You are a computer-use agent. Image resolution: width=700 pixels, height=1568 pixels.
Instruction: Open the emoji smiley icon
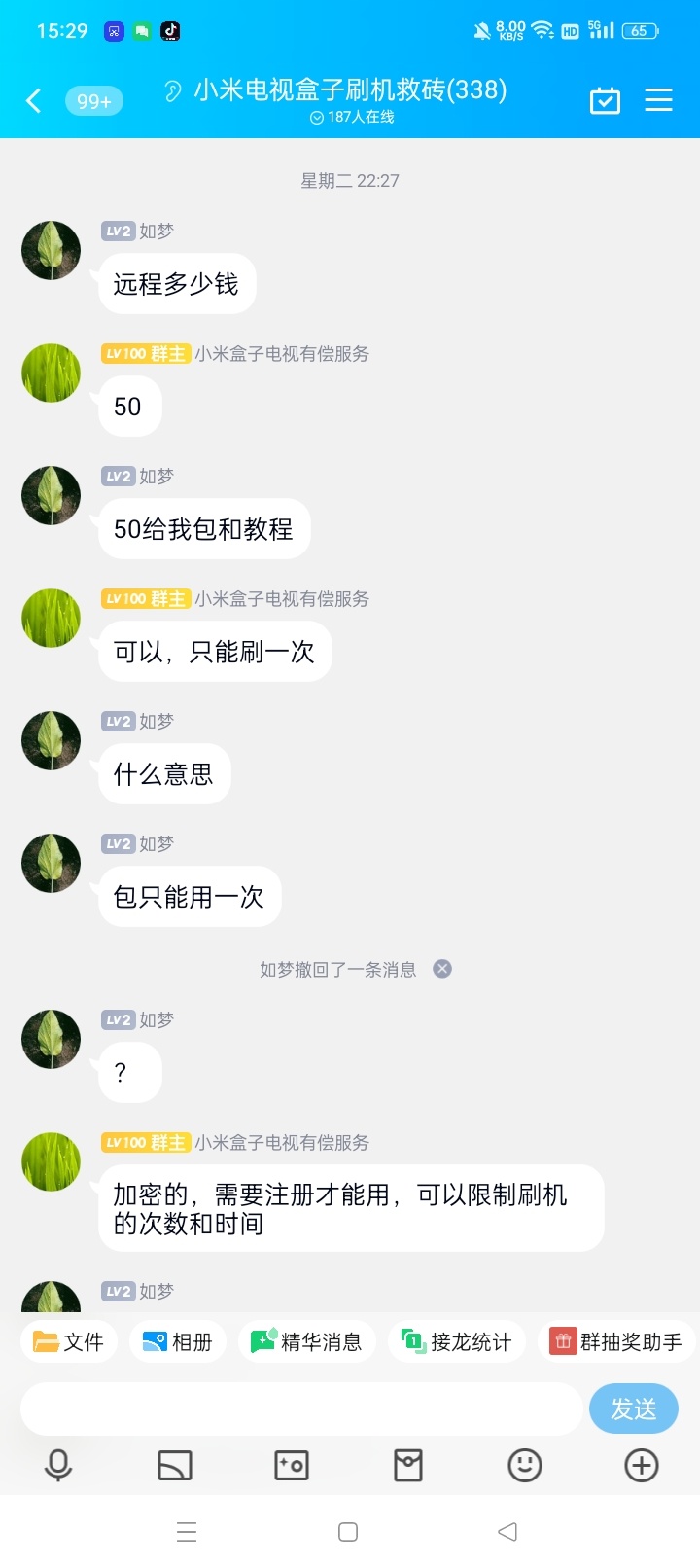point(524,1464)
